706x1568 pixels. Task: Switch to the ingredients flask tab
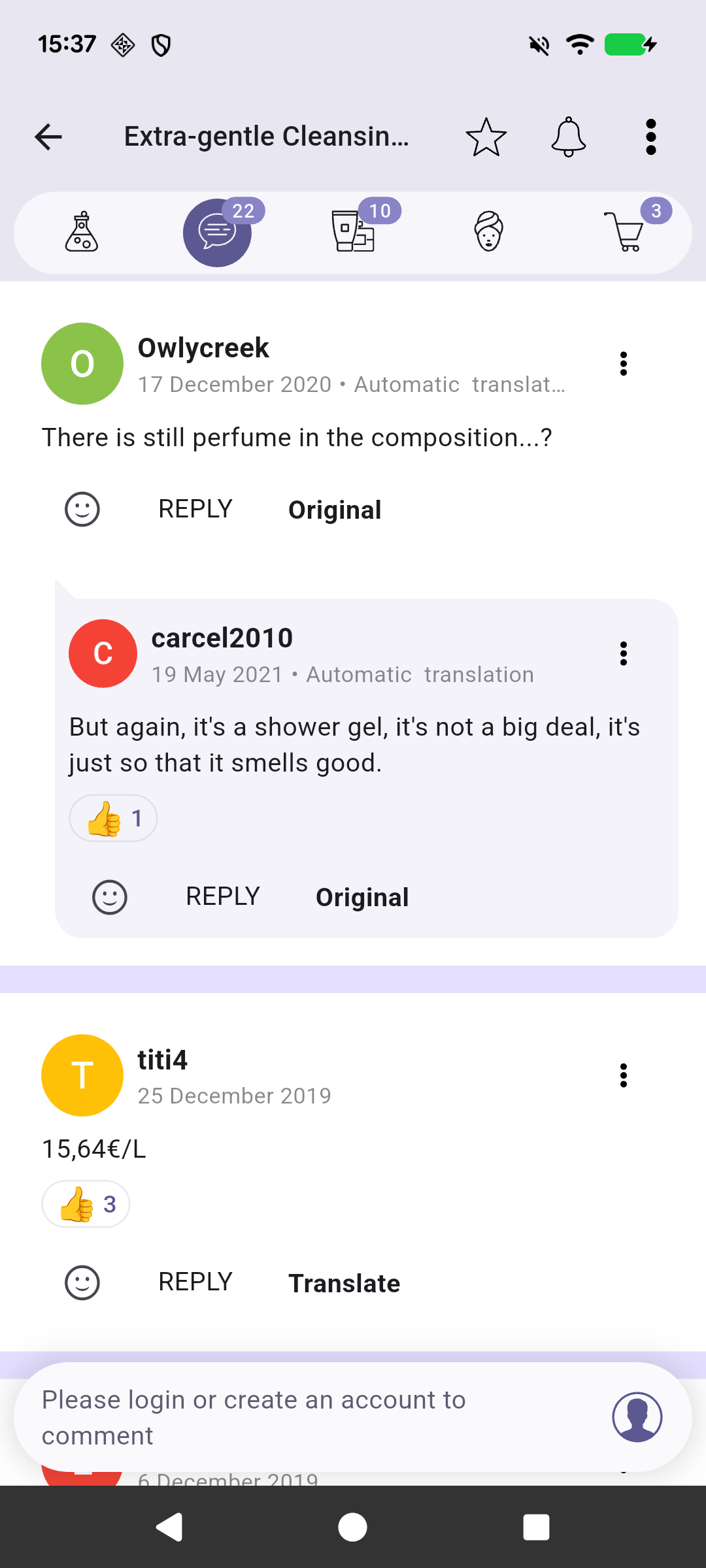tap(82, 232)
